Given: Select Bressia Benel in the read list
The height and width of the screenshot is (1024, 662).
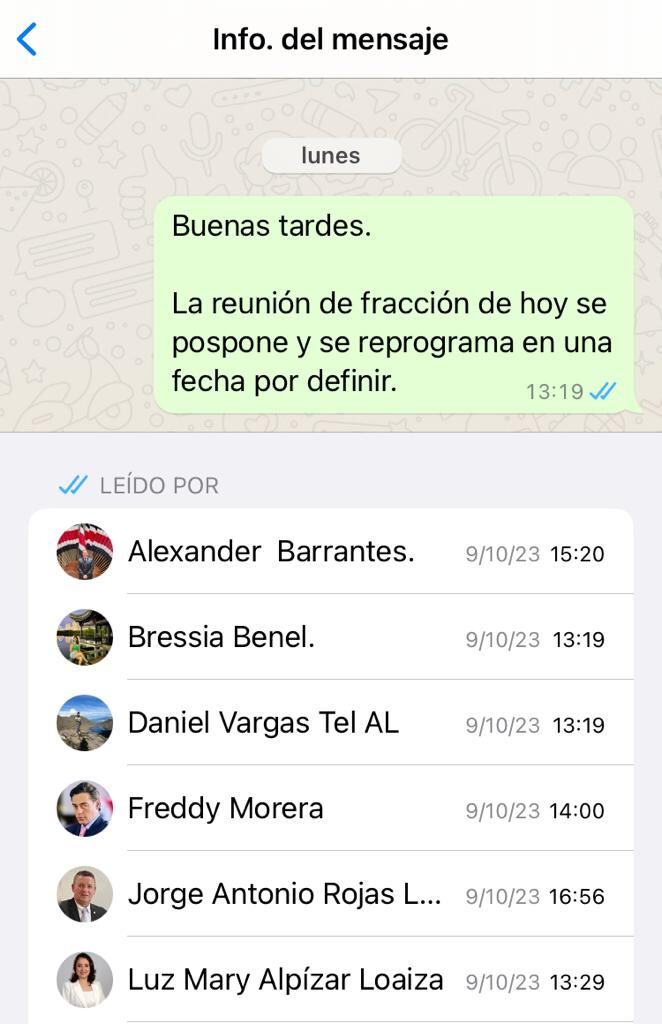Looking at the screenshot, I should [x=330, y=638].
